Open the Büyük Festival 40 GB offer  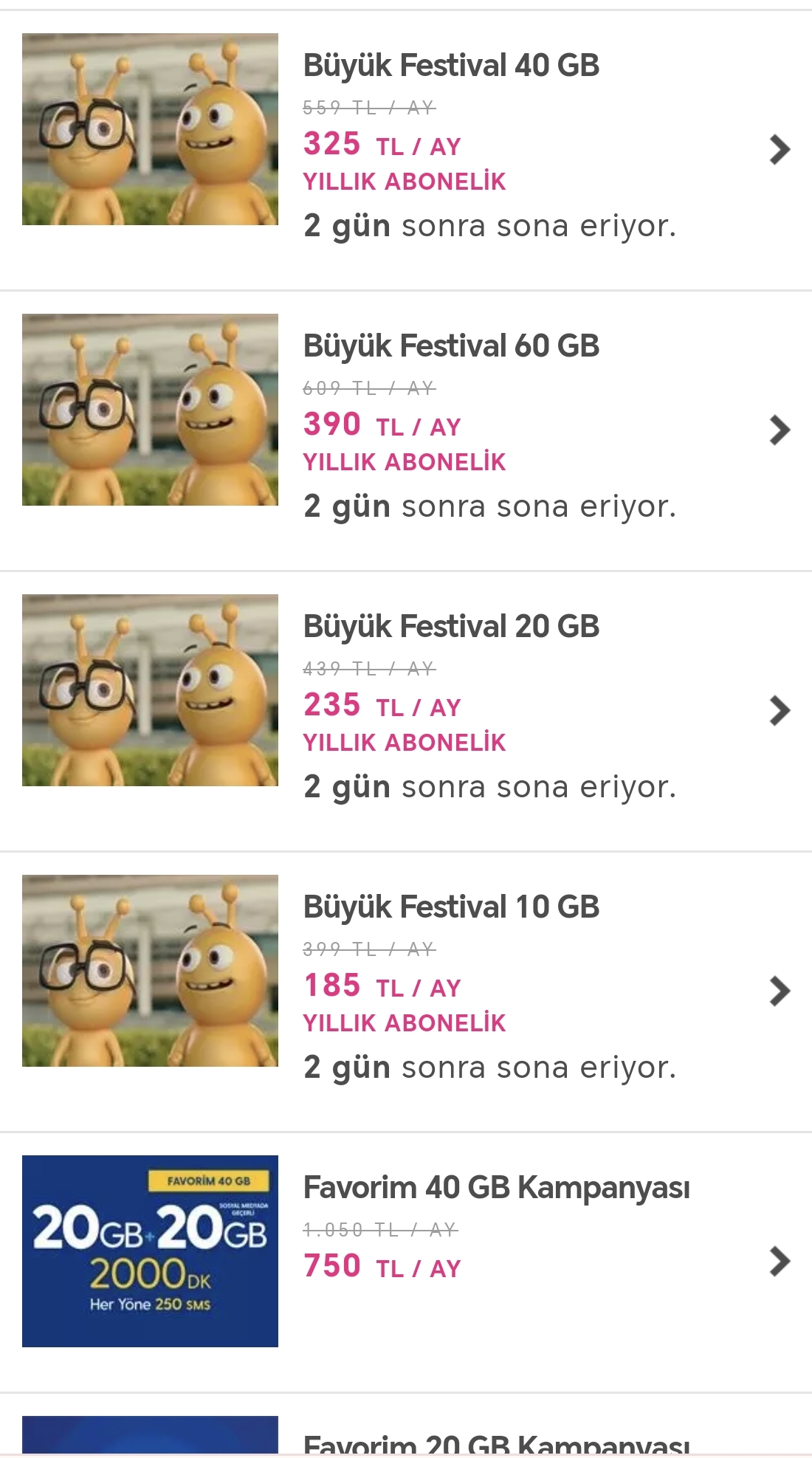pos(406,150)
